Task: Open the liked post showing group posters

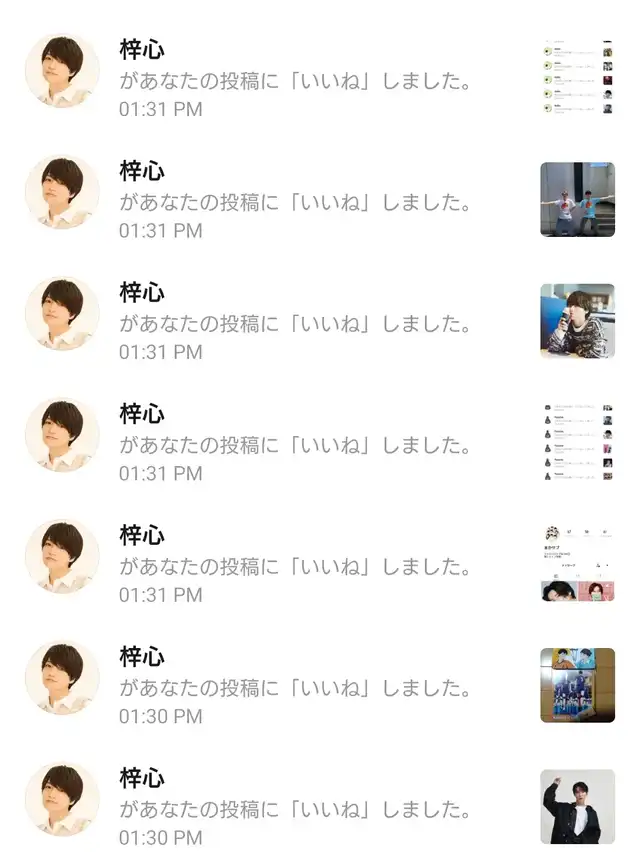Action: tap(577, 686)
